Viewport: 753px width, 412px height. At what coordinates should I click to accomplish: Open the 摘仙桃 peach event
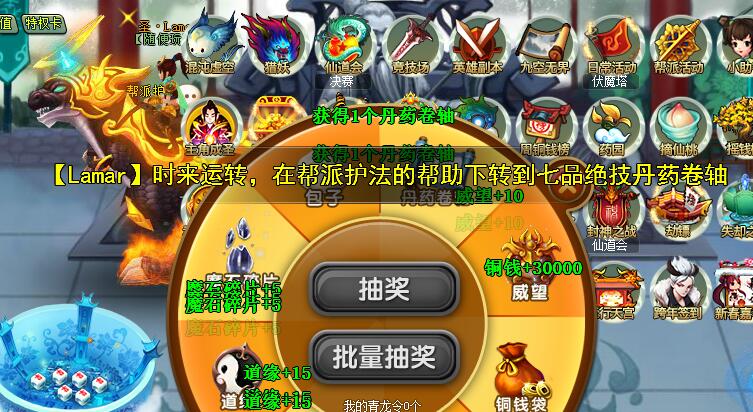(x=677, y=122)
